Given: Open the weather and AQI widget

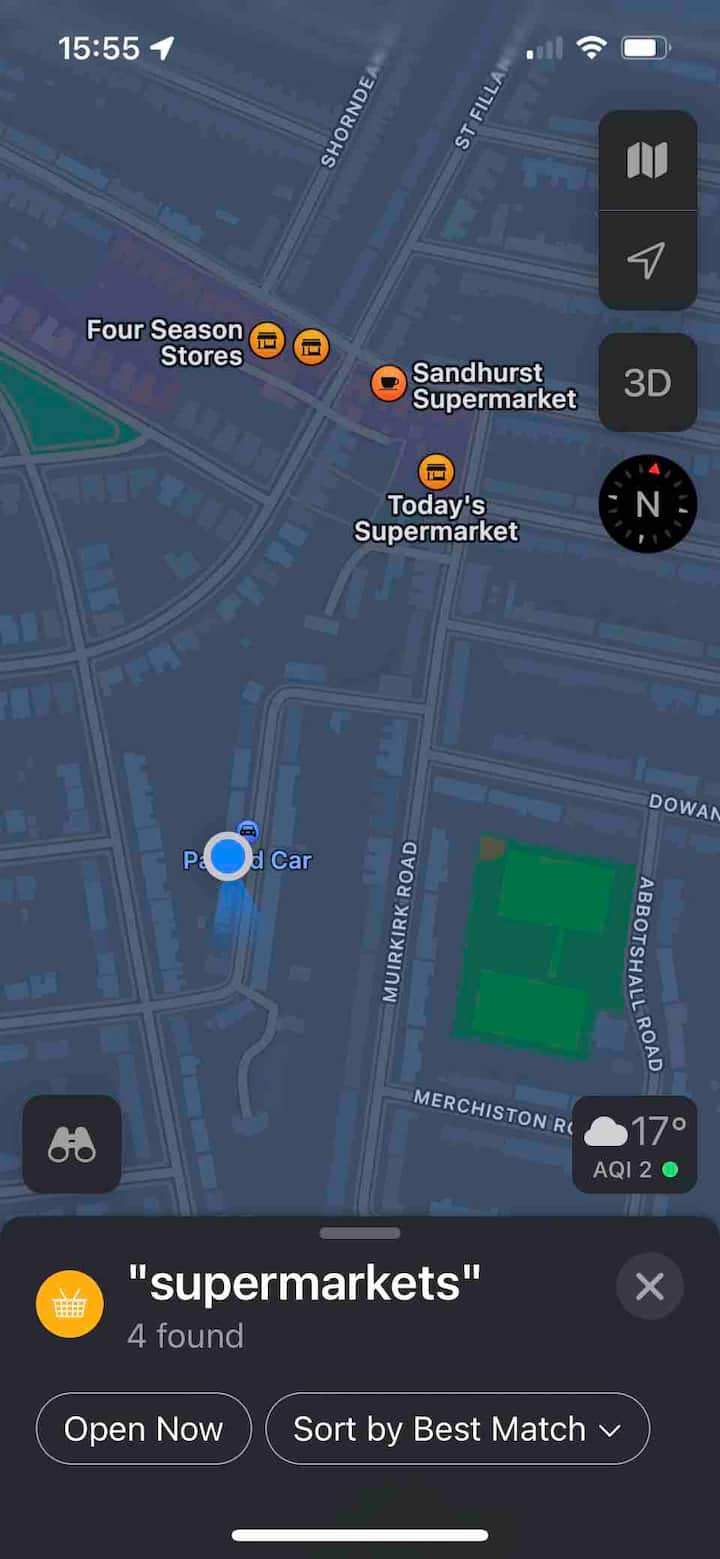Looking at the screenshot, I should click(634, 1144).
